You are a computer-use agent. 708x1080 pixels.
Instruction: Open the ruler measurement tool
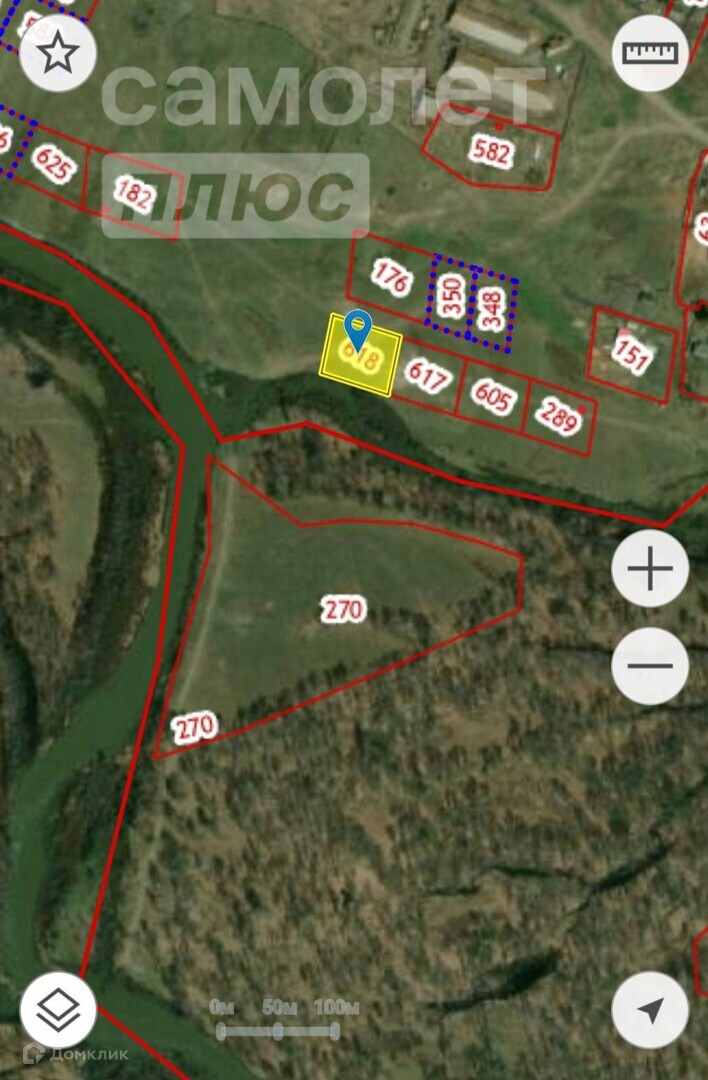(650, 53)
